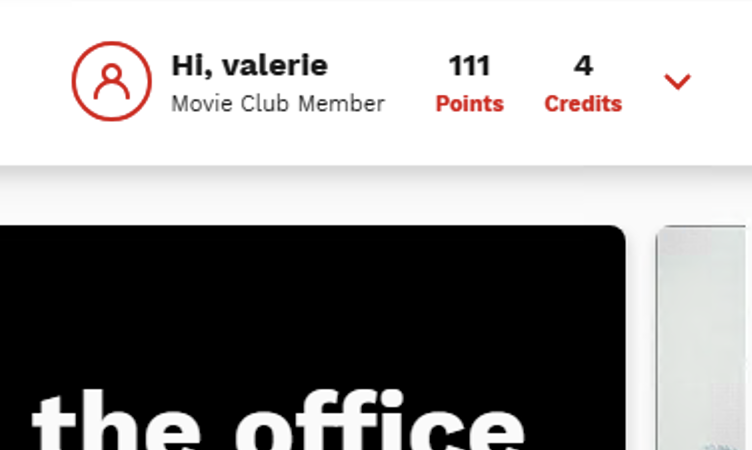
Task: Expand the account dropdown chevron
Action: [x=677, y=82]
